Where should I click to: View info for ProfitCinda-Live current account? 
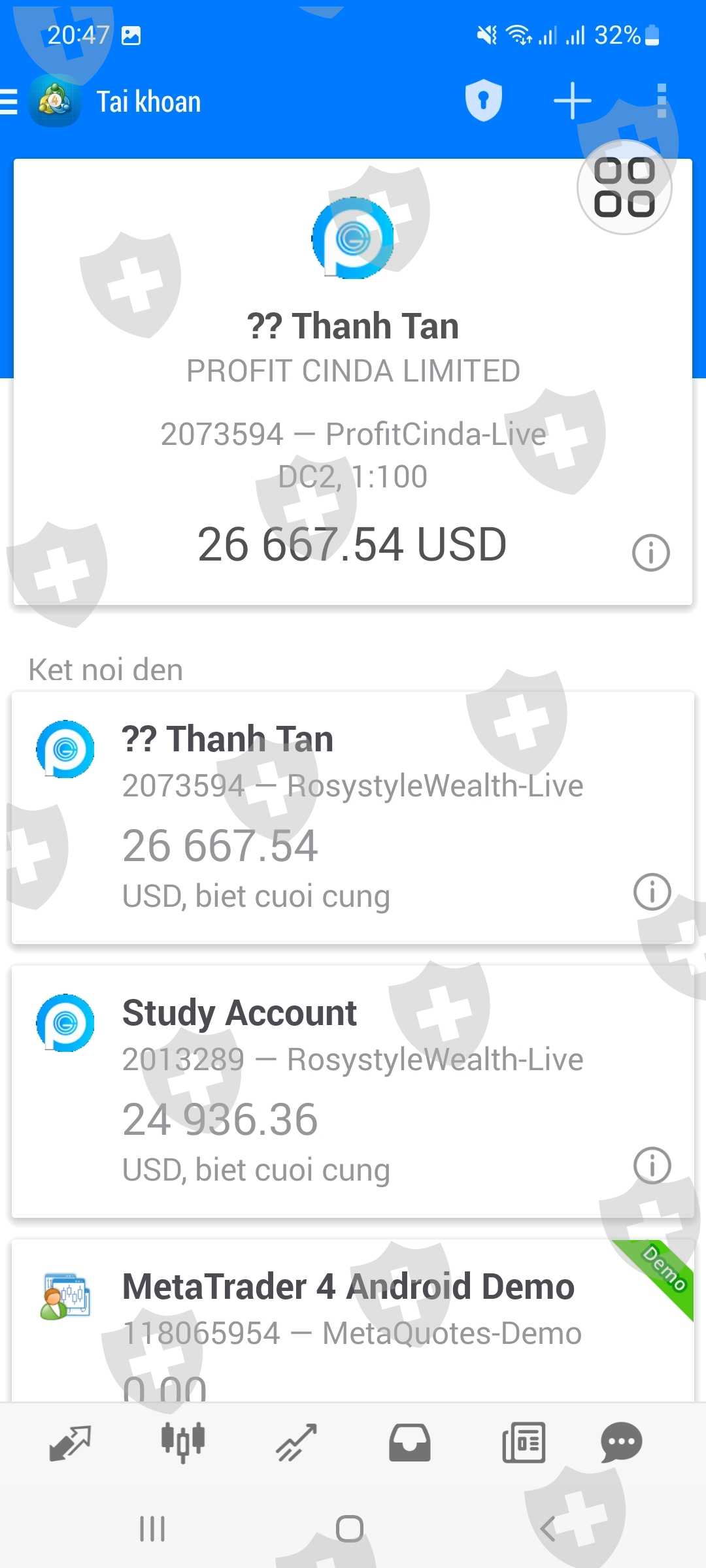(650, 553)
